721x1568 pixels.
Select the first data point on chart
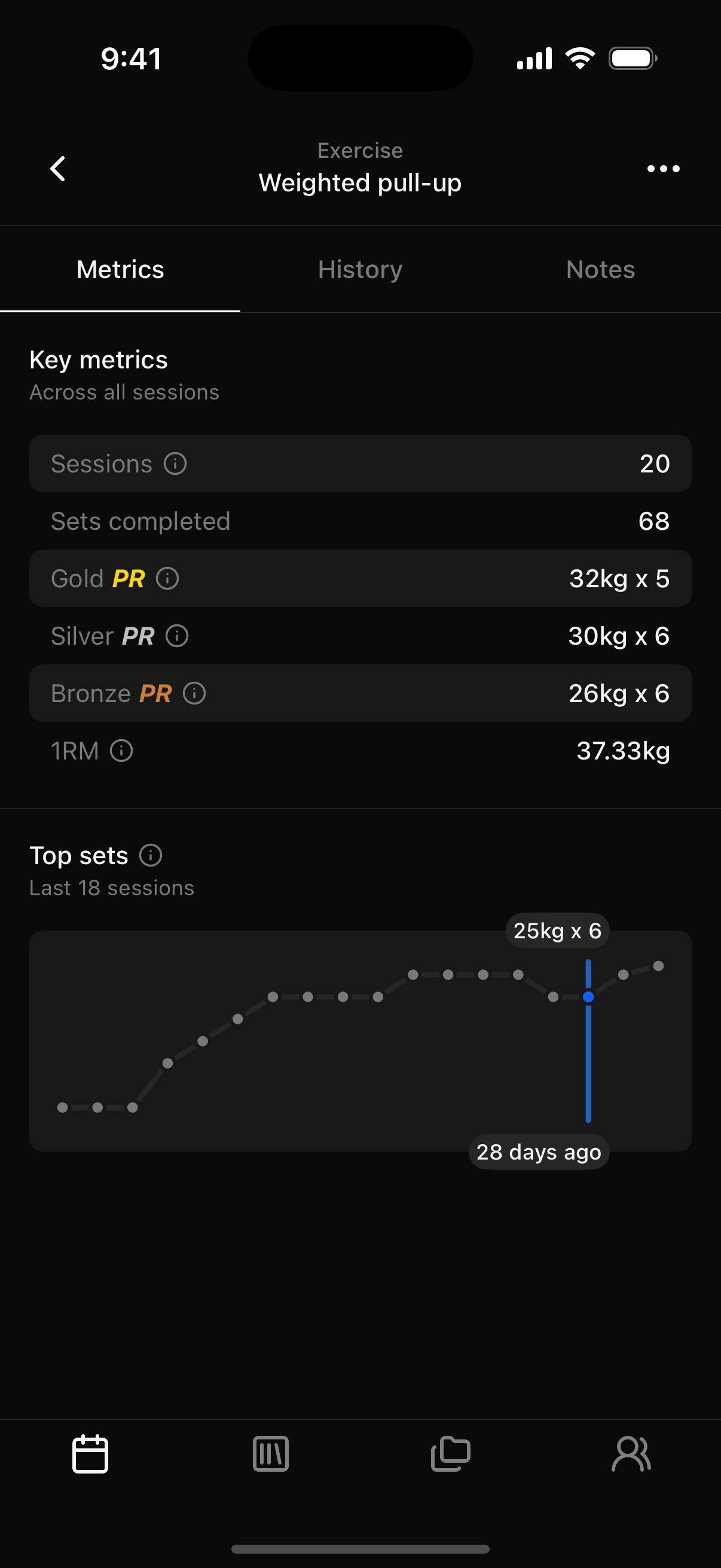point(62,1107)
